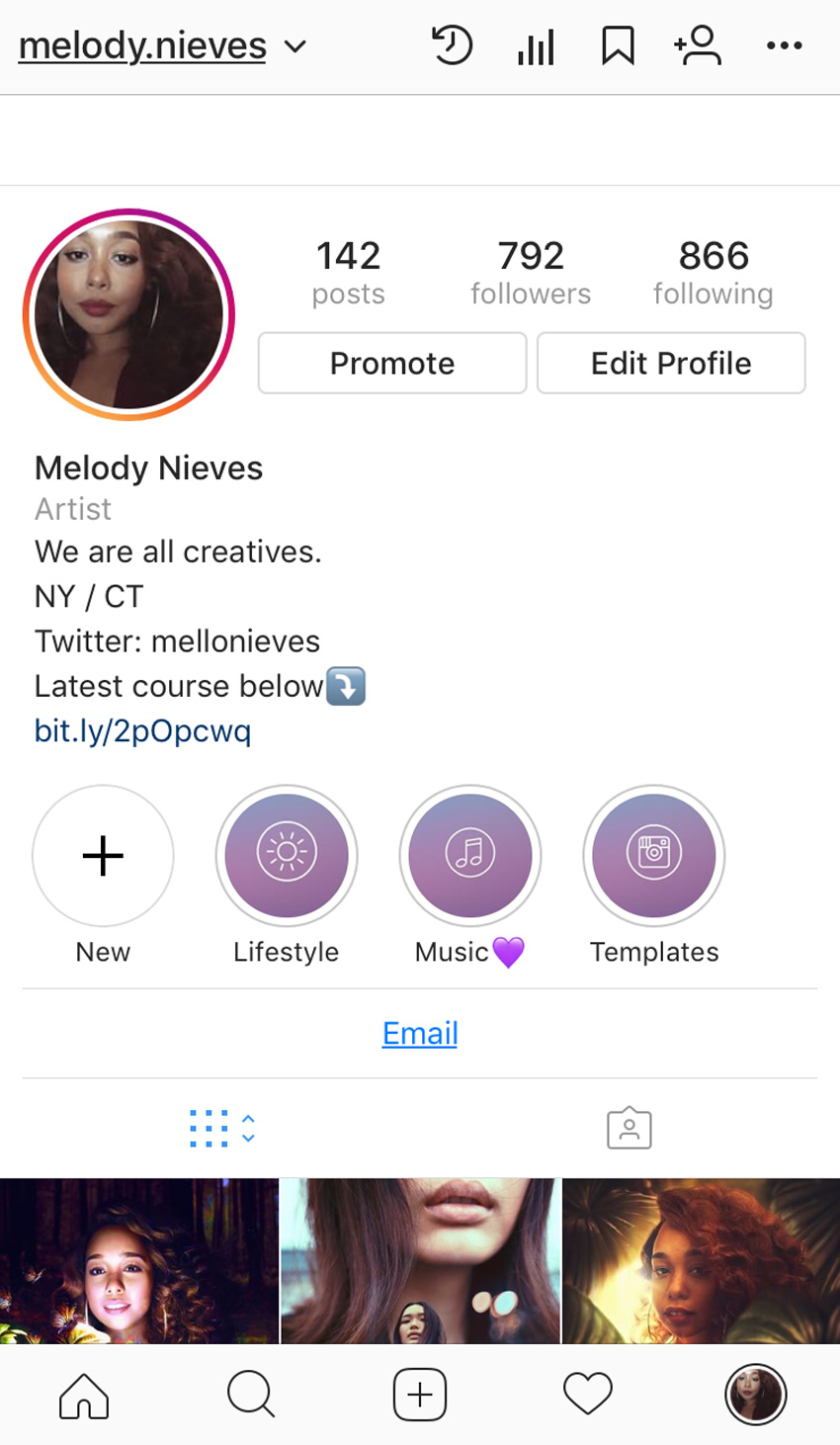Open the Lifestyle highlight
Screen dimensions: 840x1445
[287, 856]
